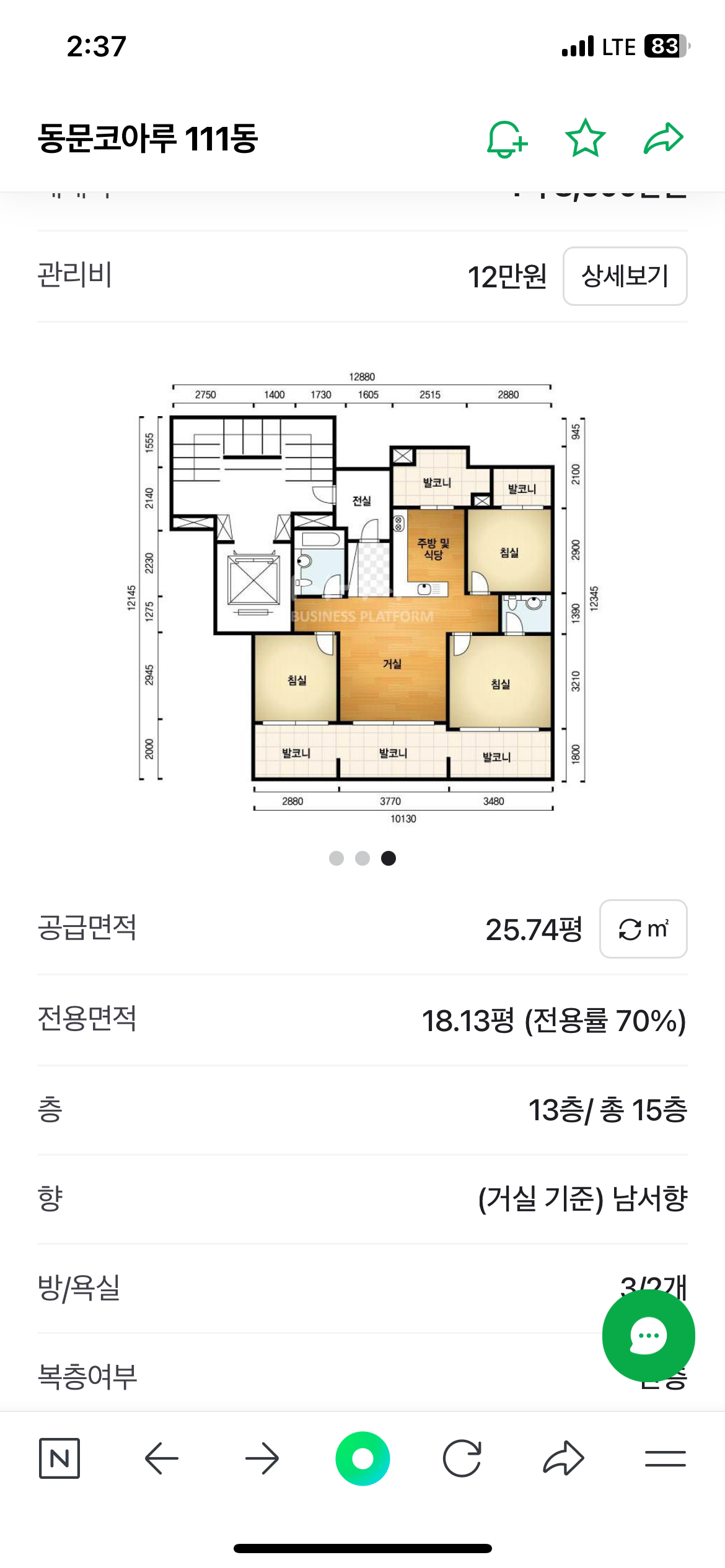725x1568 pixels.
Task: Open the floor plan image
Action: [362, 597]
